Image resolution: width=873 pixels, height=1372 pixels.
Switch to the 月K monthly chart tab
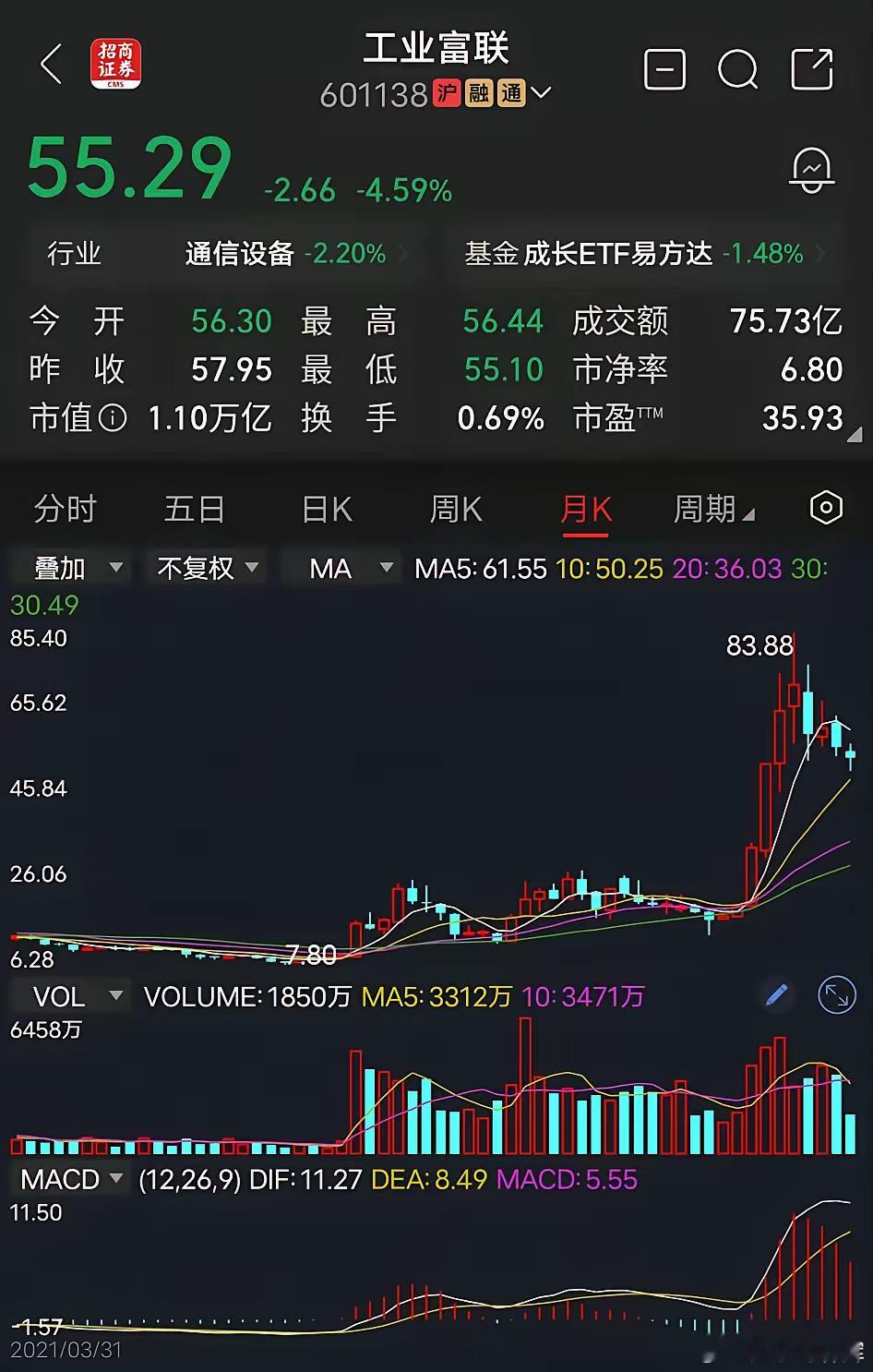pos(585,508)
